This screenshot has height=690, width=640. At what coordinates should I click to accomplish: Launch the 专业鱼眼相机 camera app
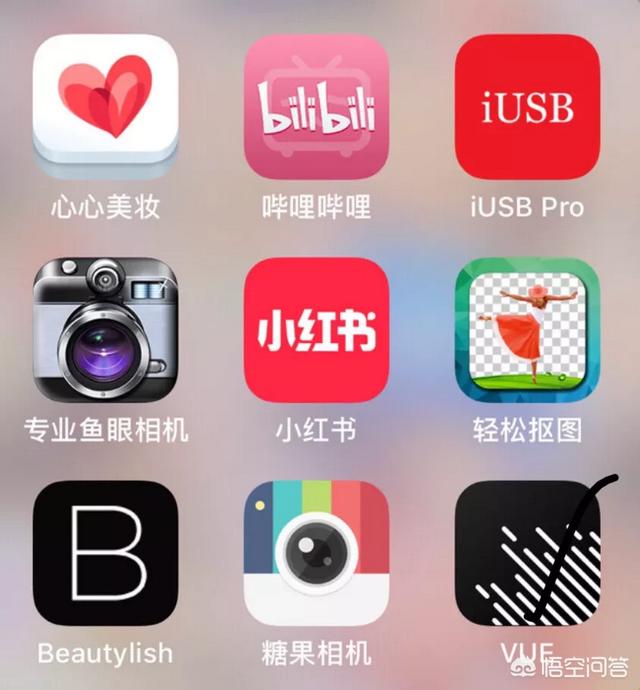105,330
